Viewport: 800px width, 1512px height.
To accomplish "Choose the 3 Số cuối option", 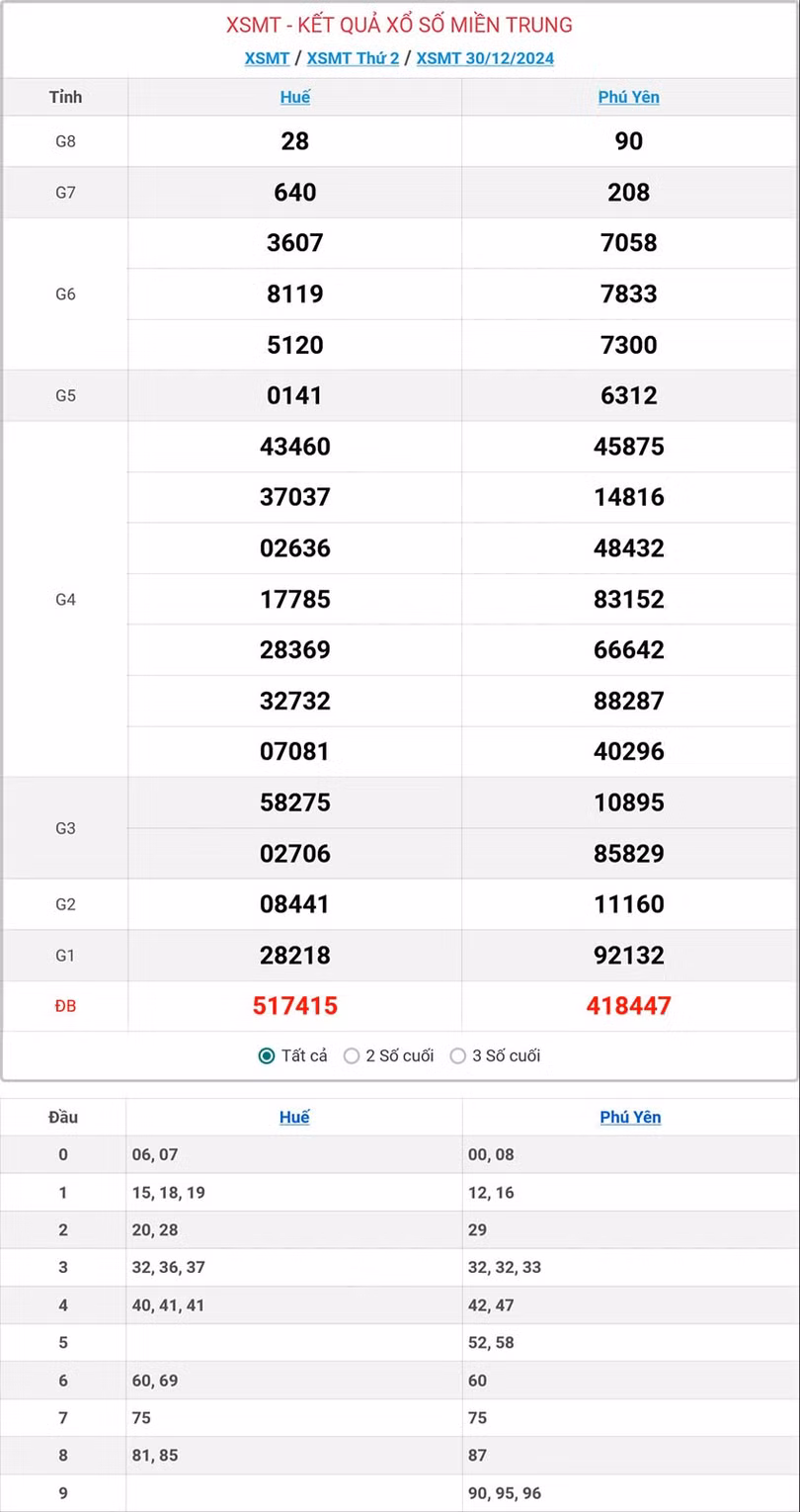I will (457, 1055).
